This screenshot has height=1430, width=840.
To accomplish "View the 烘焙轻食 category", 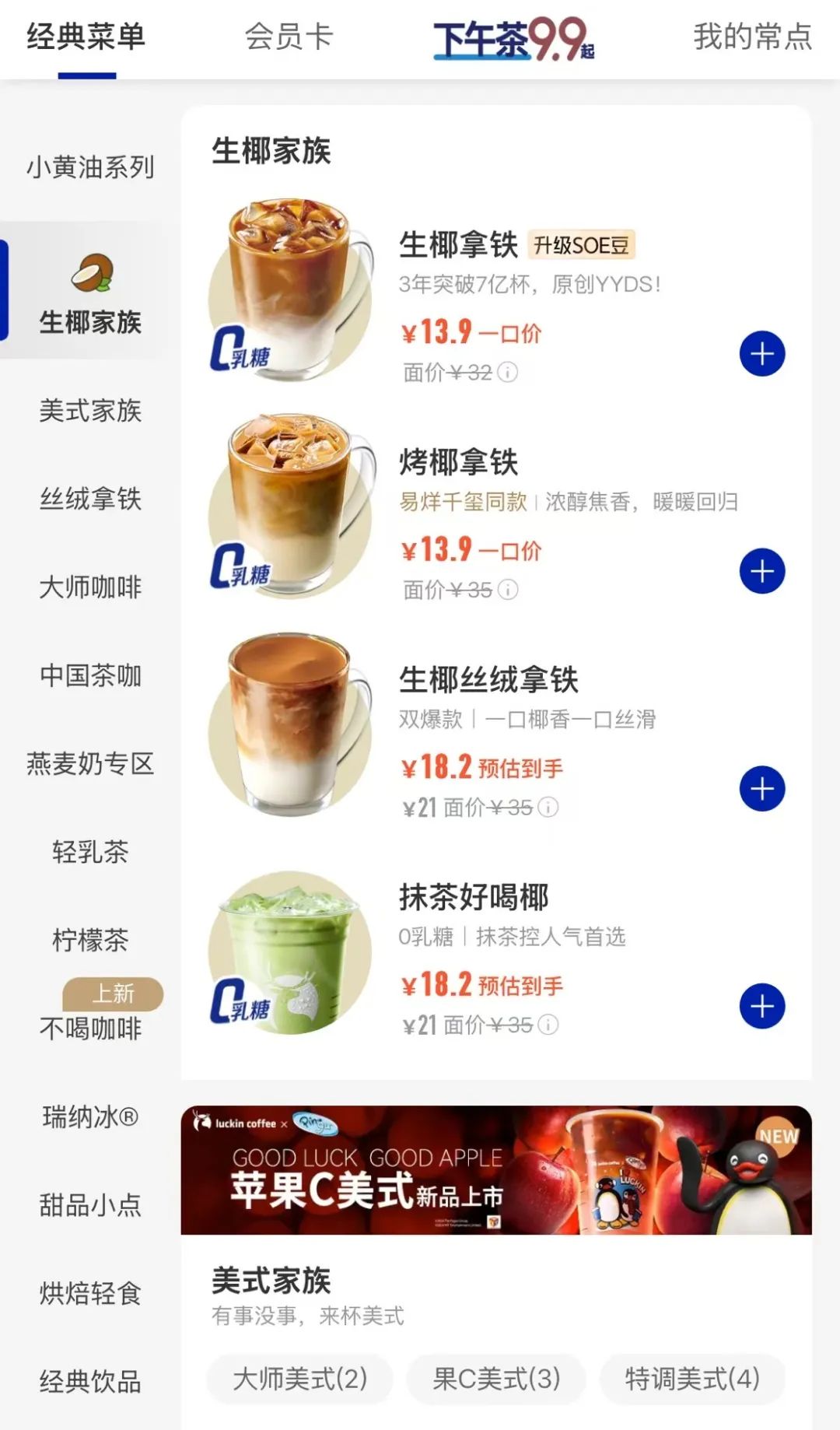I will [x=90, y=1293].
